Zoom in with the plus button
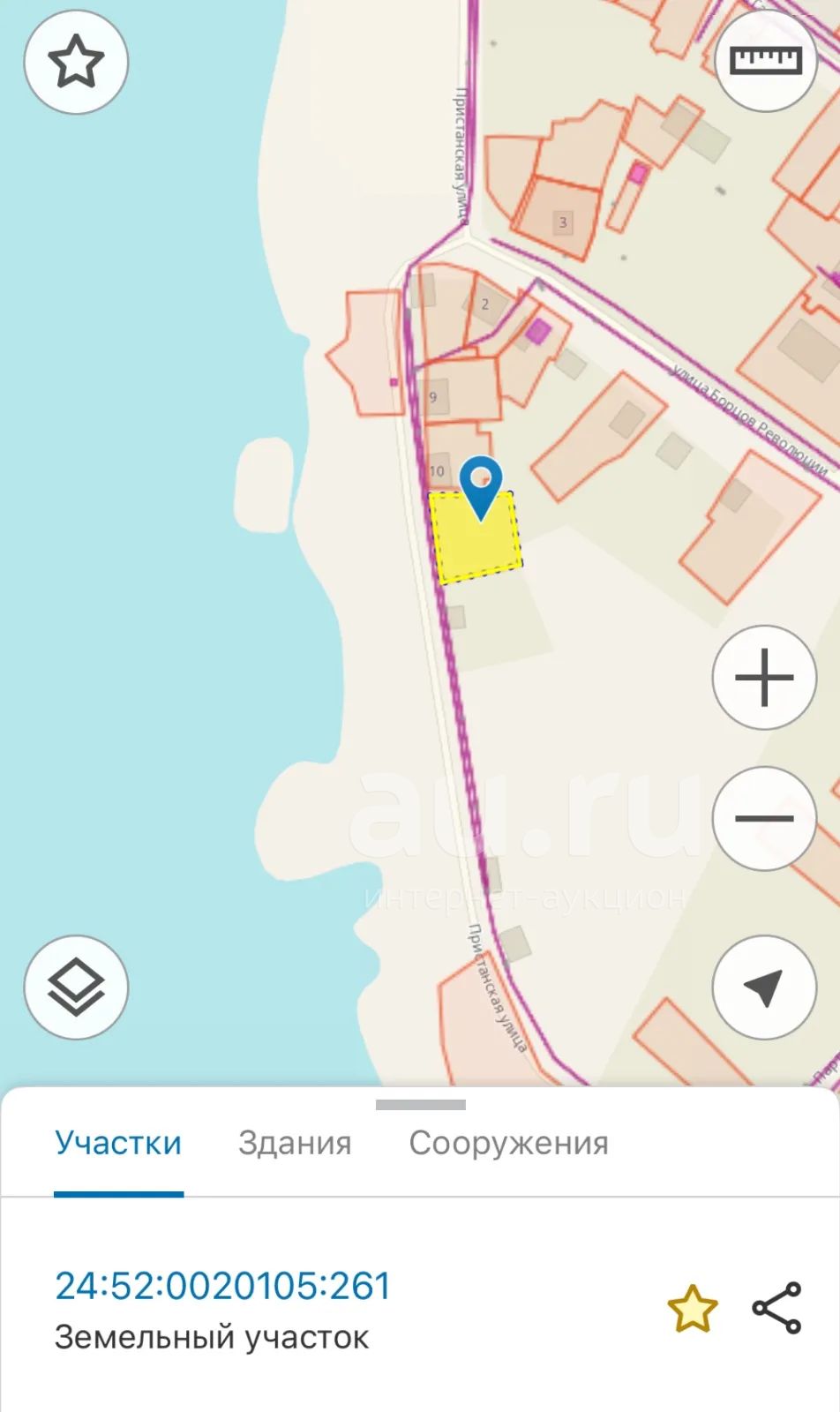Image resolution: width=840 pixels, height=1412 pixels. (764, 678)
